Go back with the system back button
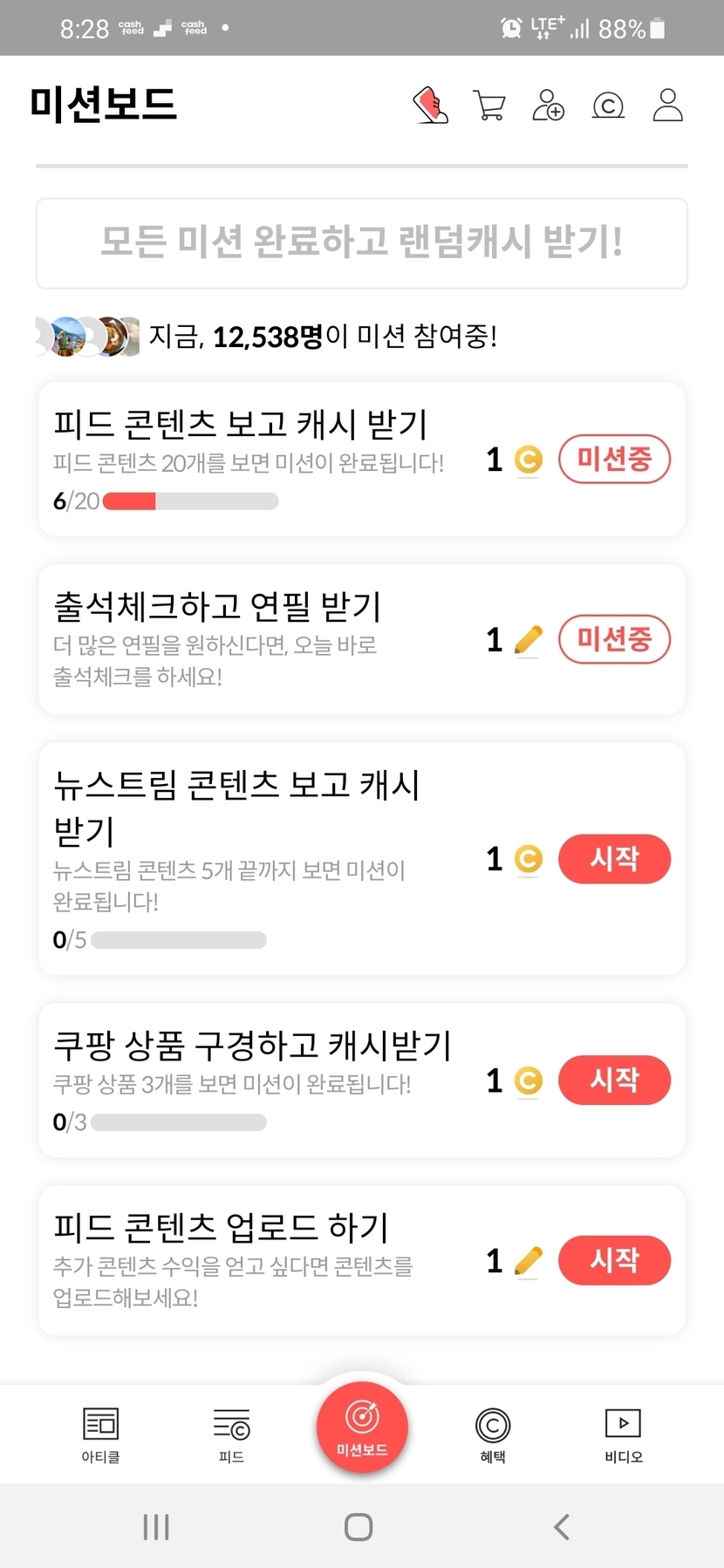Image resolution: width=724 pixels, height=1568 pixels. click(562, 1527)
